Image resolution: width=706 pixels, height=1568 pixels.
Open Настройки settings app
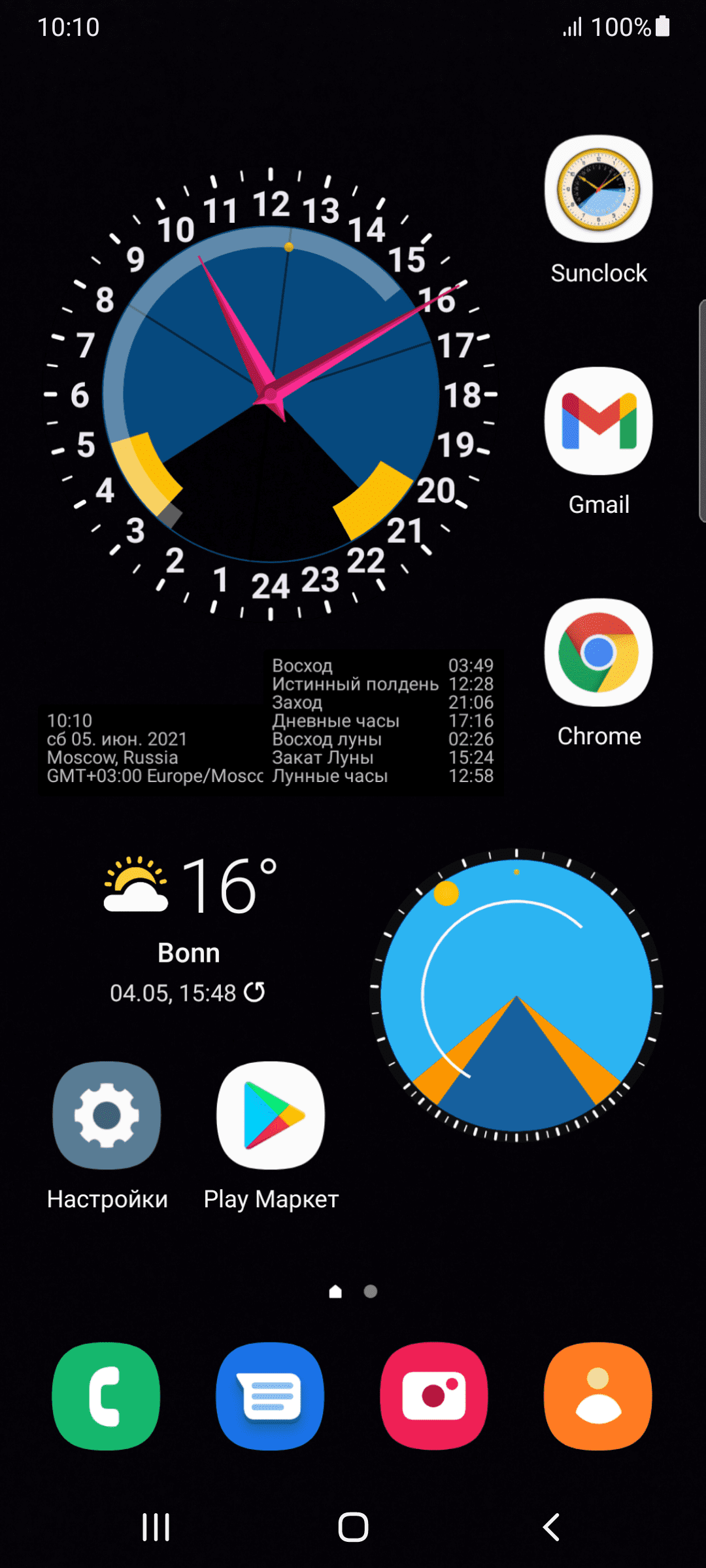pos(107,1115)
